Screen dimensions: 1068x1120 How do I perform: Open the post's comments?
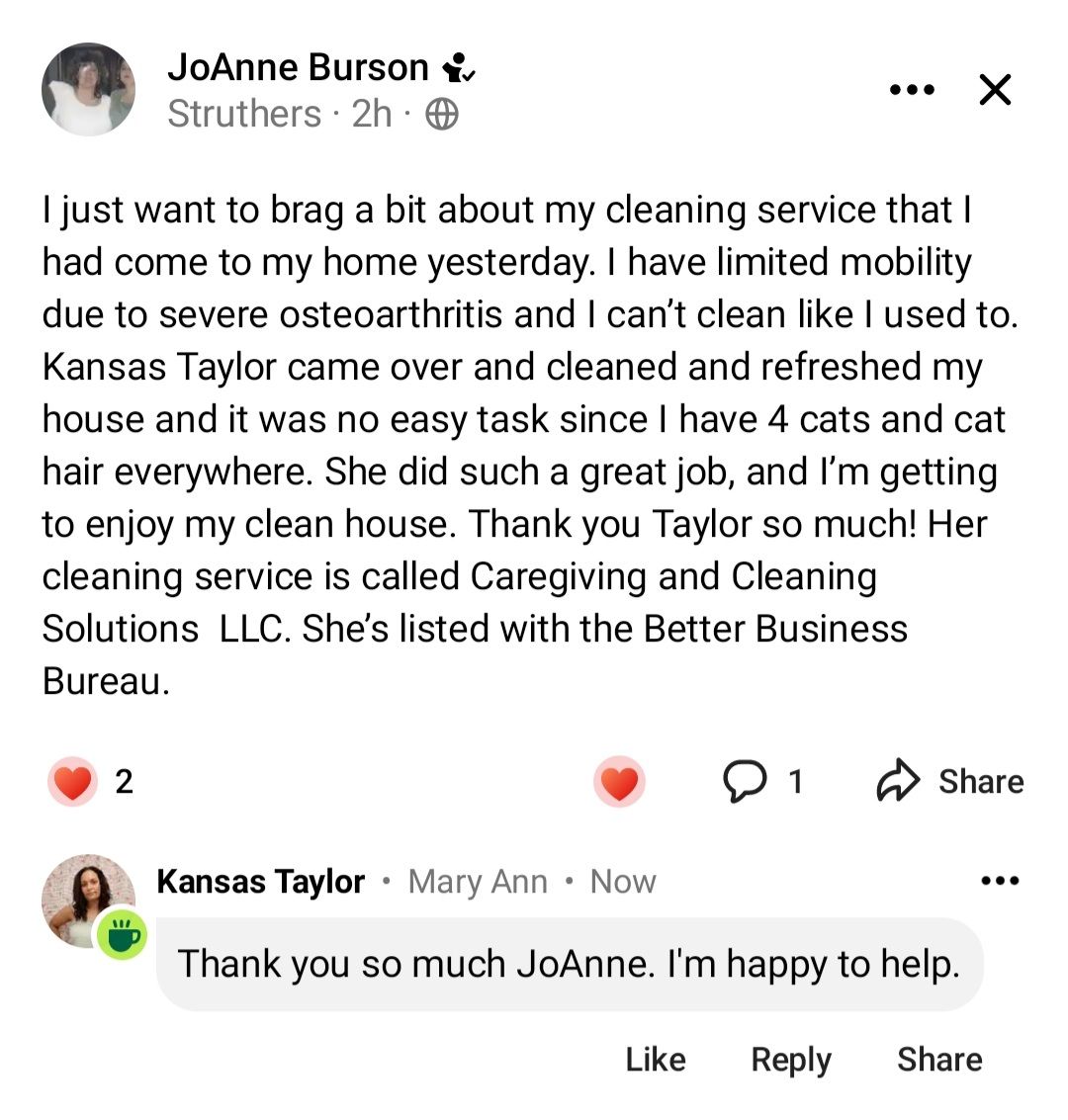click(762, 782)
